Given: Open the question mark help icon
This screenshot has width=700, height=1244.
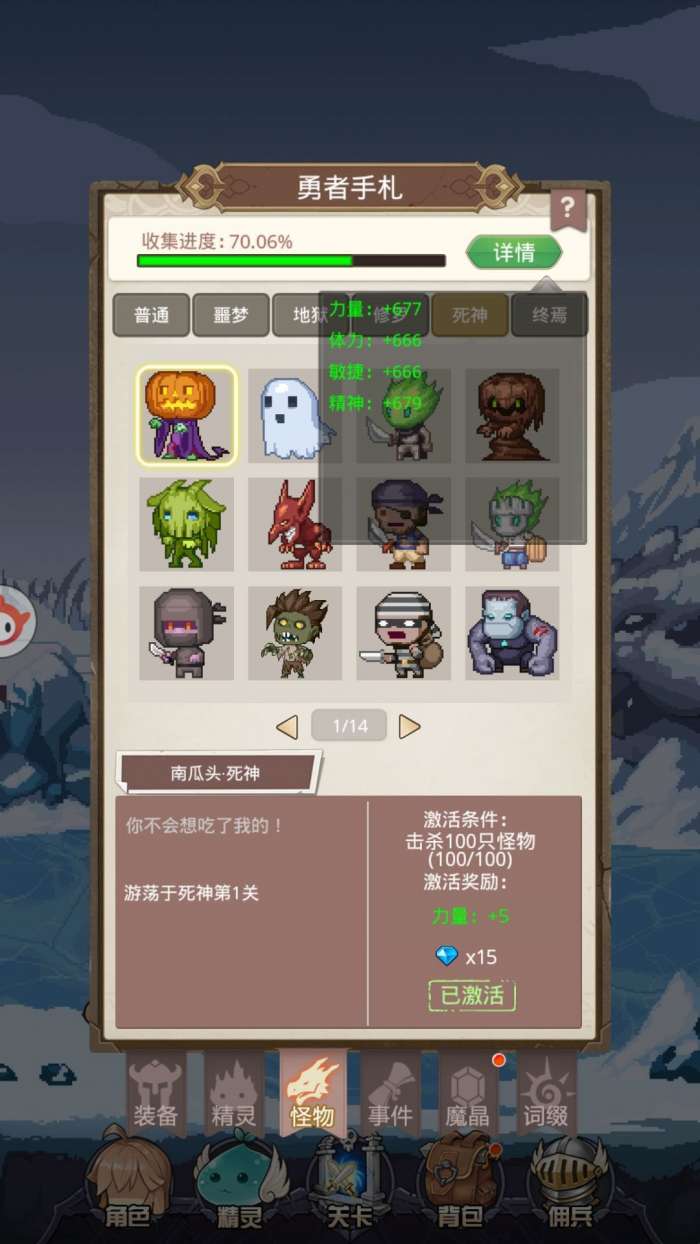Looking at the screenshot, I should click(x=567, y=208).
